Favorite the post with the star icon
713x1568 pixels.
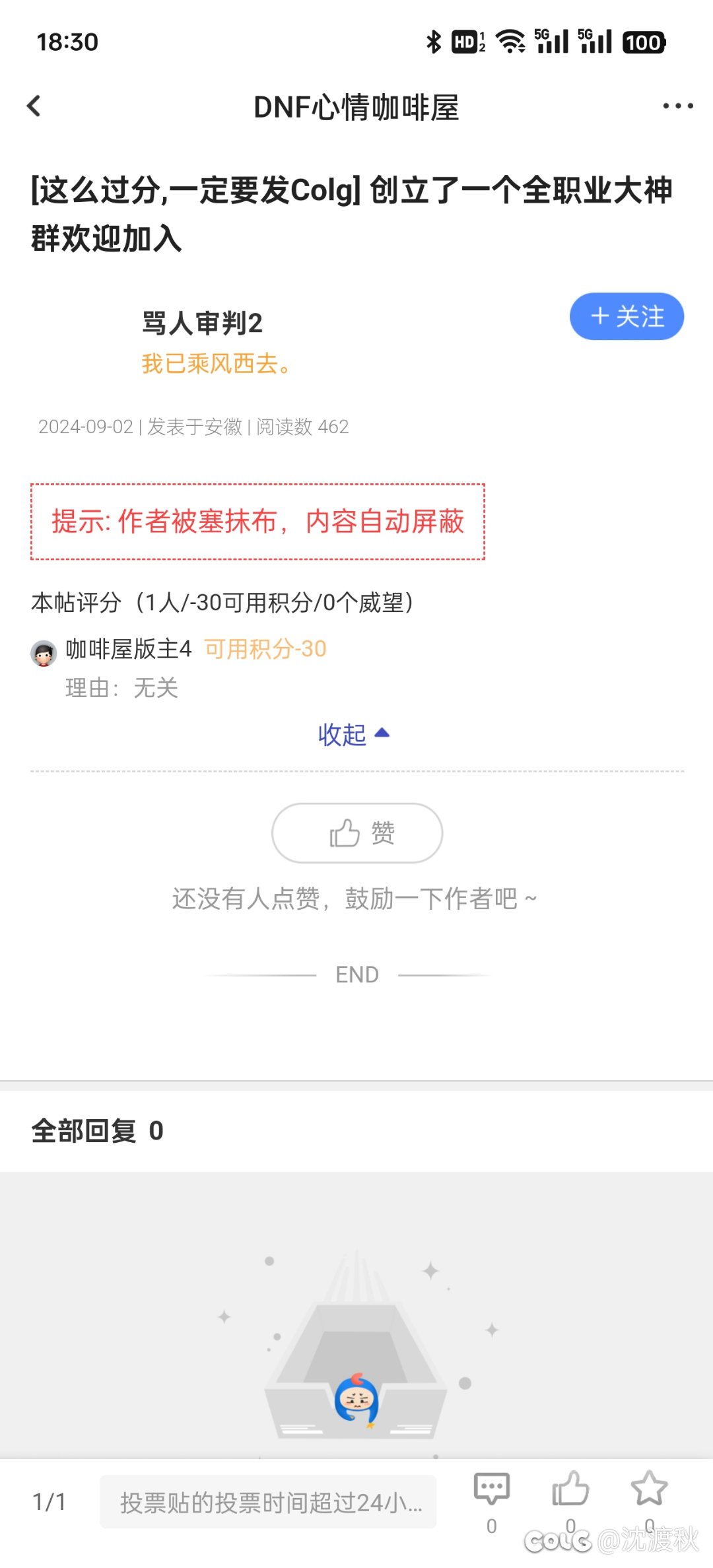pos(649,1488)
